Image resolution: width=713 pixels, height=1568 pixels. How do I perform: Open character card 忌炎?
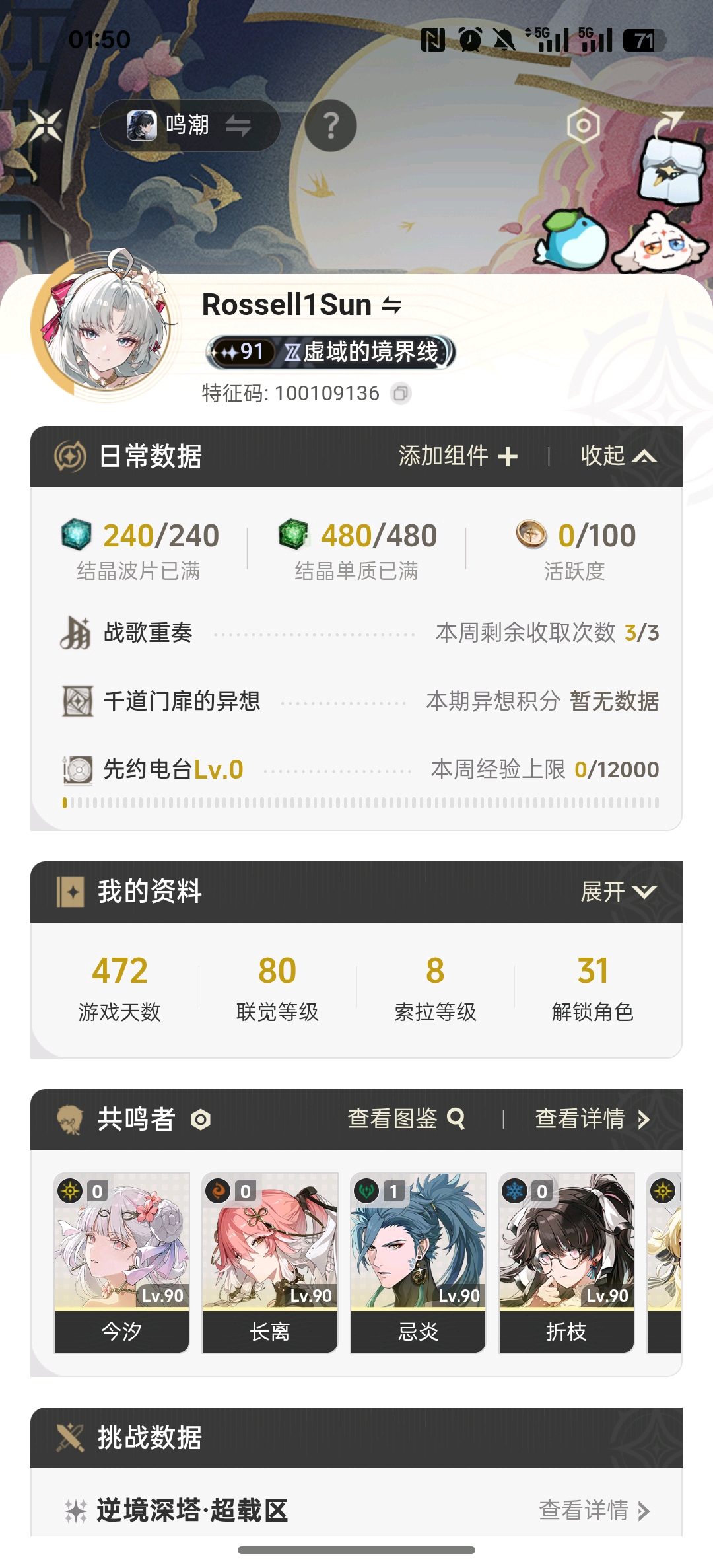418,1262
